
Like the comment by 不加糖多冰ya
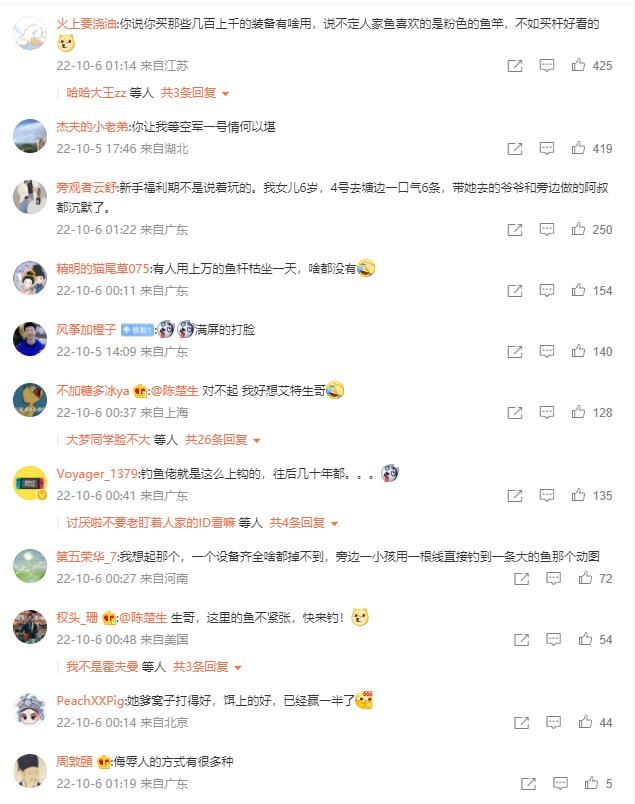579,412
